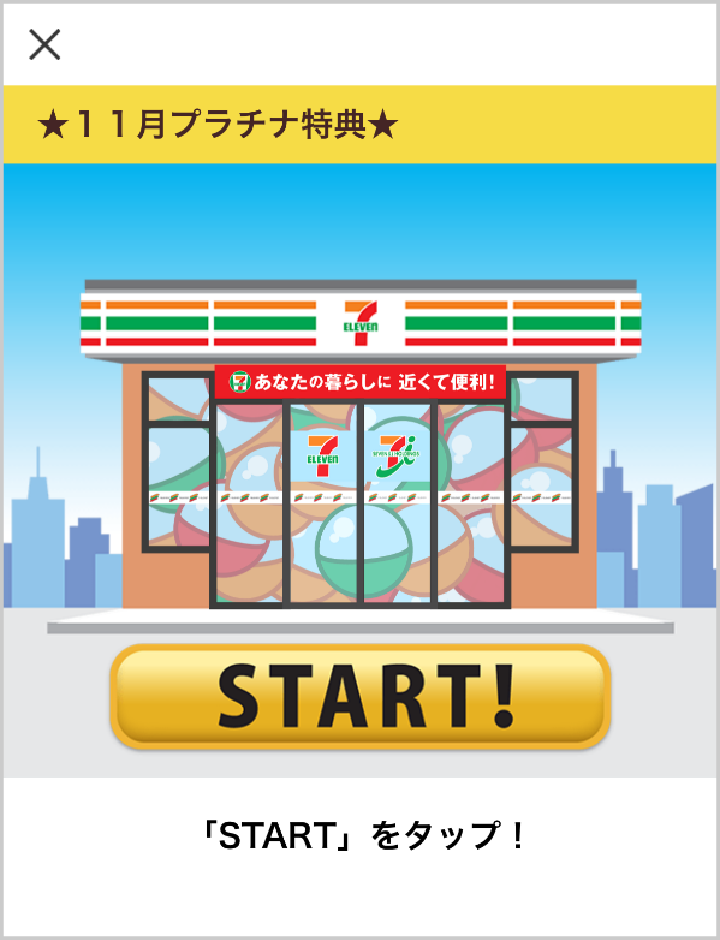This screenshot has width=720, height=940.
Task: Close the campaign screen with the X
Action: pos(46,44)
